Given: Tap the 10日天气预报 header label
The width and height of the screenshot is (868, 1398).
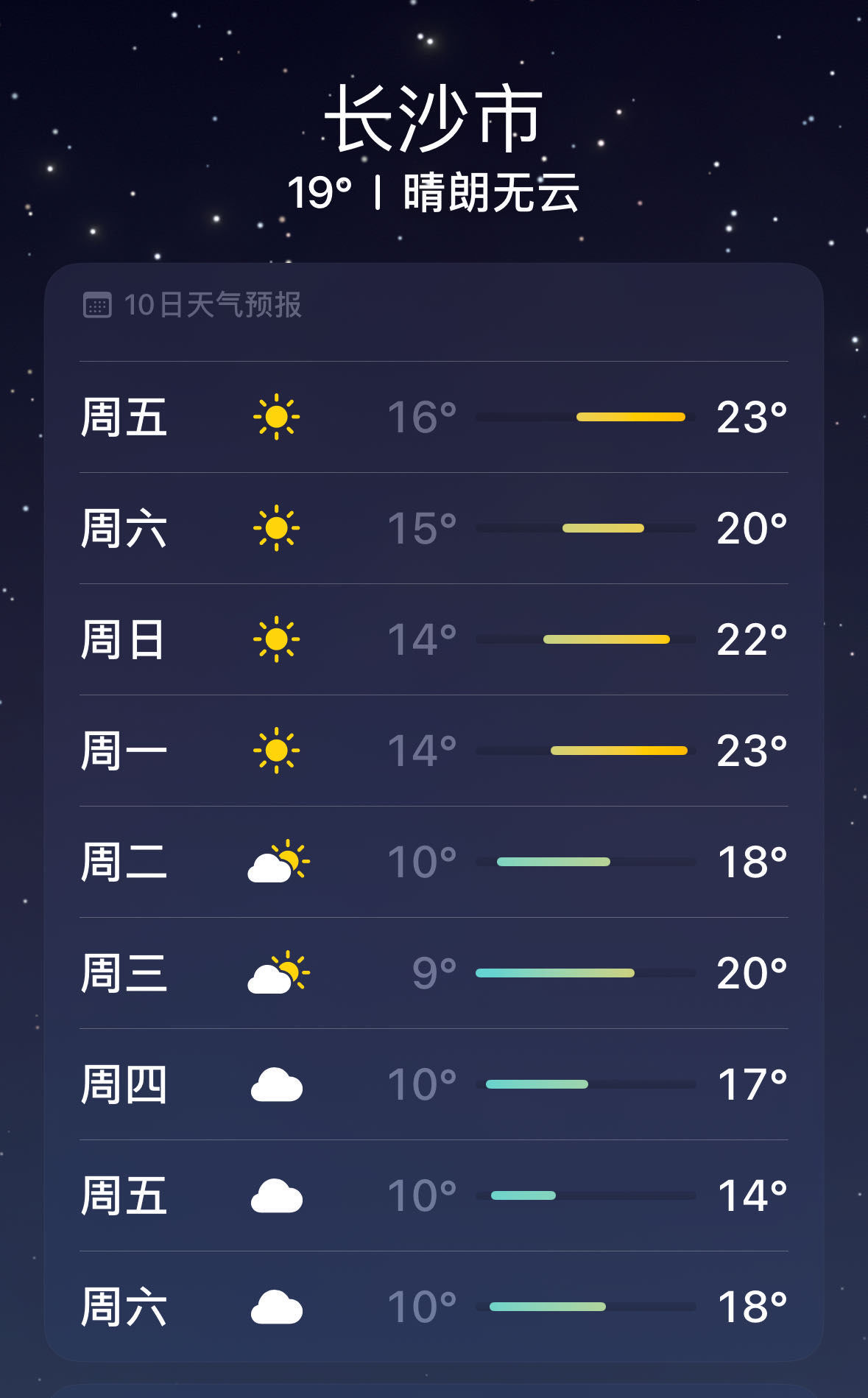Looking at the screenshot, I should (214, 302).
